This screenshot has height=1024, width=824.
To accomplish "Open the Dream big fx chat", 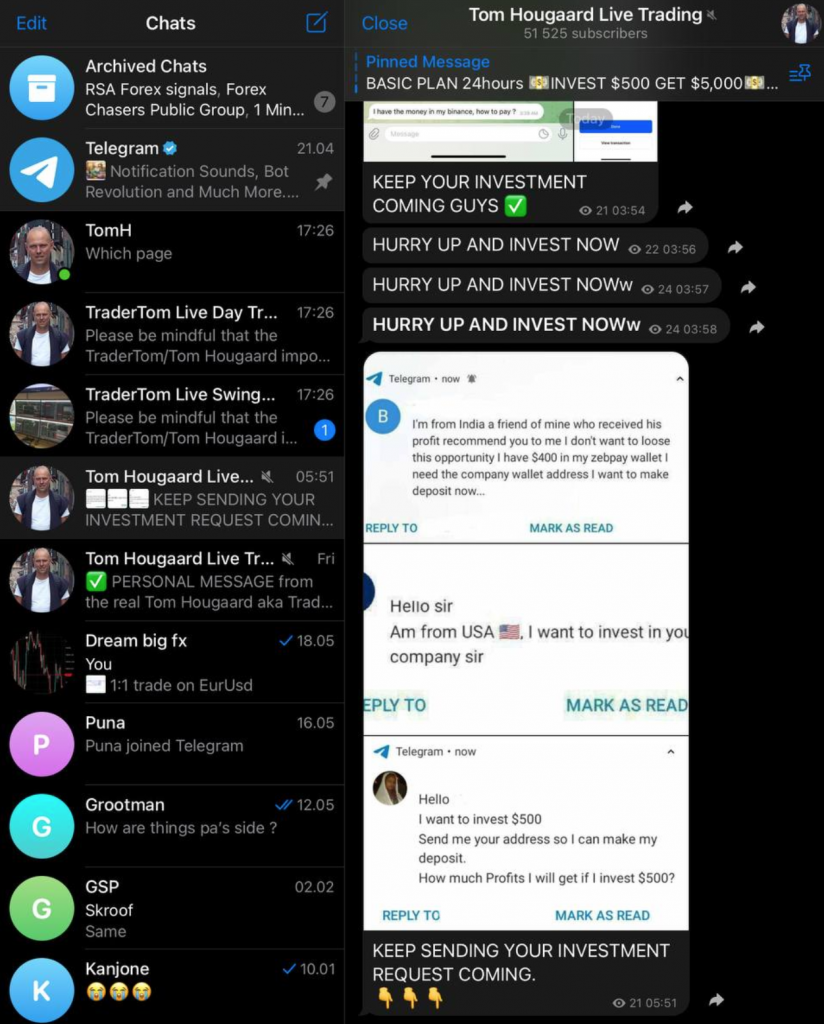I will (172, 662).
